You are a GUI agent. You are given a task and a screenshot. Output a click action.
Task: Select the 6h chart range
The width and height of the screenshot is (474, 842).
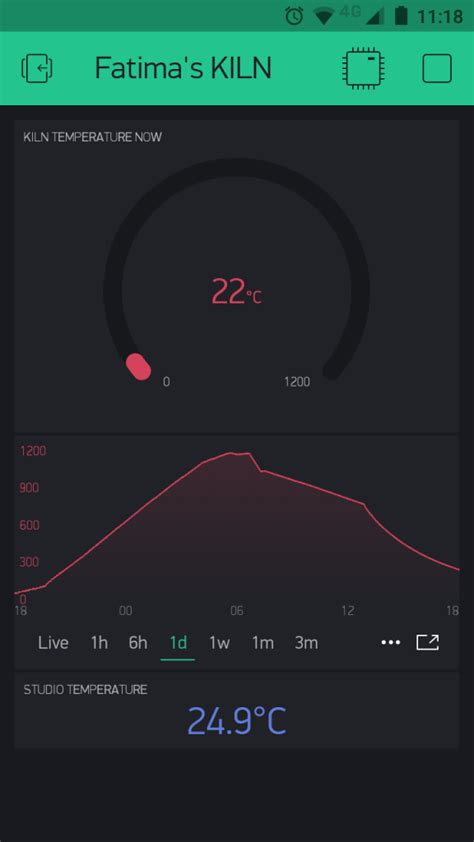click(137, 643)
